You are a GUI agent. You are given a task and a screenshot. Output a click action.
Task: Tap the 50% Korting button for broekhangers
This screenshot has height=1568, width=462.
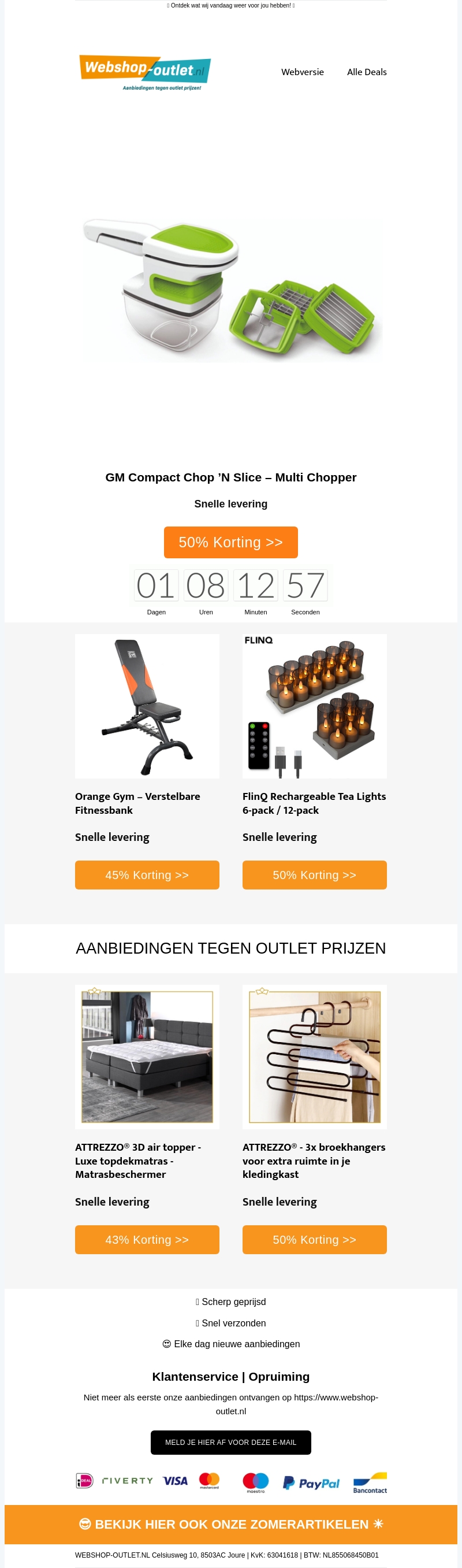pyautogui.click(x=314, y=1239)
